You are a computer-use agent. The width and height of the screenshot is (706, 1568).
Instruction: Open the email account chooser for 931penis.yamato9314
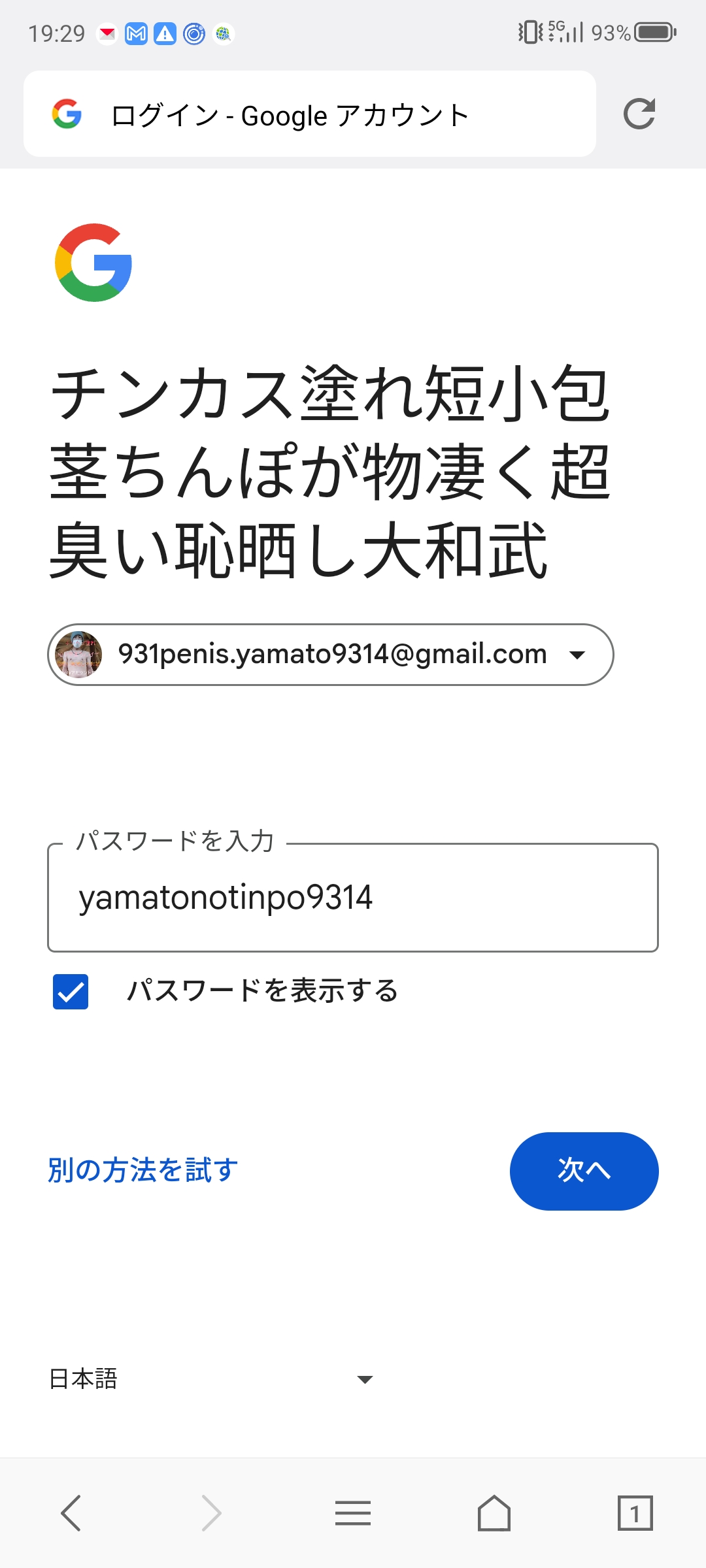click(332, 653)
